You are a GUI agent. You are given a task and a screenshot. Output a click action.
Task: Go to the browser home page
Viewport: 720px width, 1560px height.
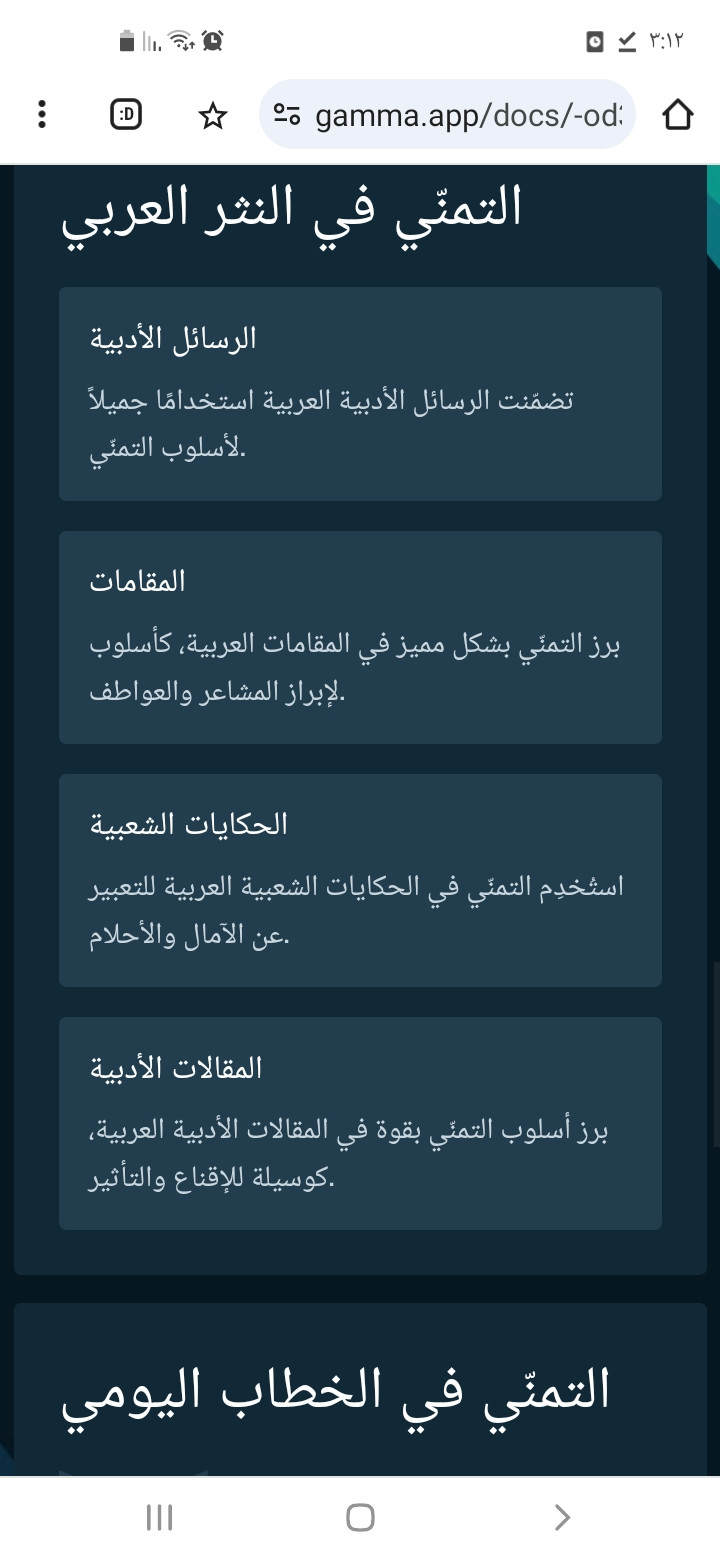pyautogui.click(x=678, y=115)
